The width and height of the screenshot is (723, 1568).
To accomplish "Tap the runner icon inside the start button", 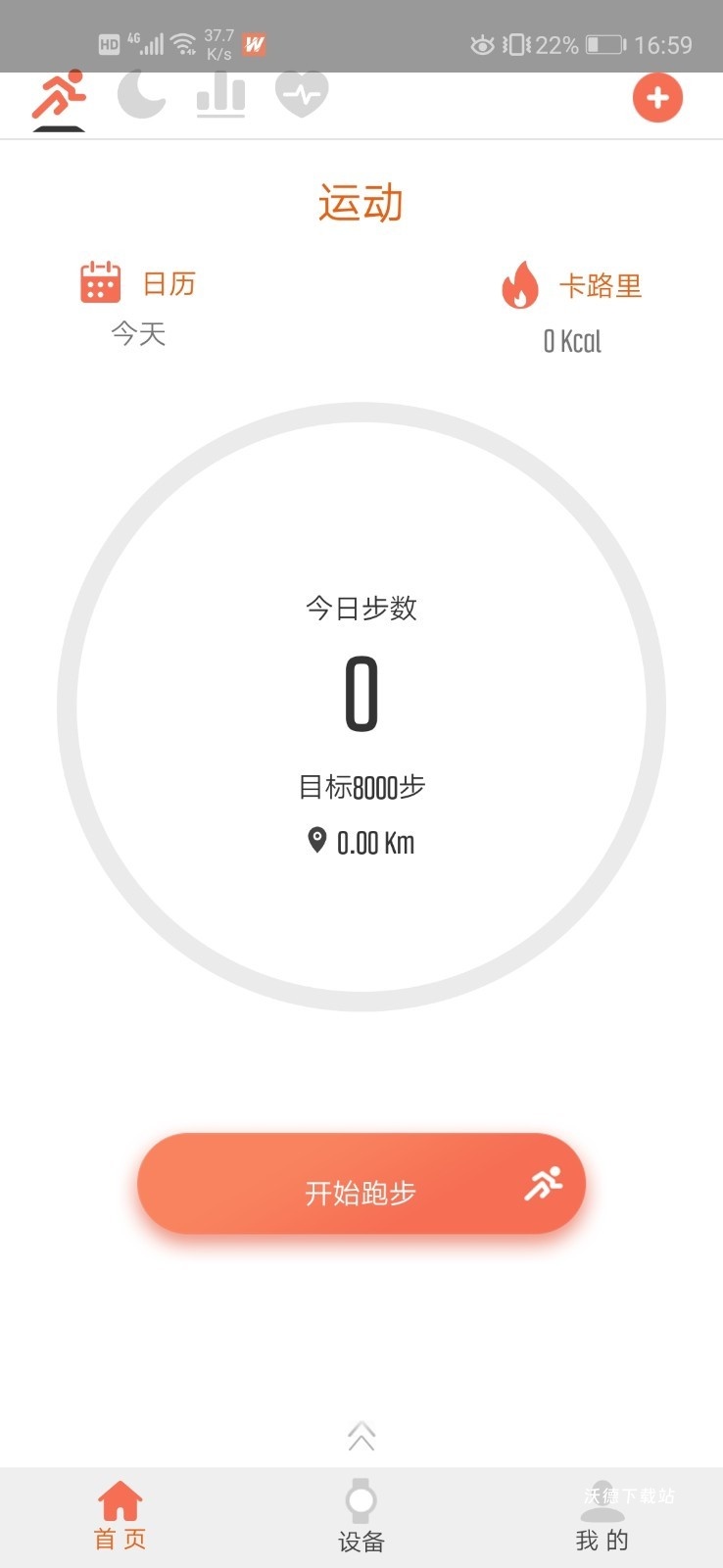I will click(542, 1184).
